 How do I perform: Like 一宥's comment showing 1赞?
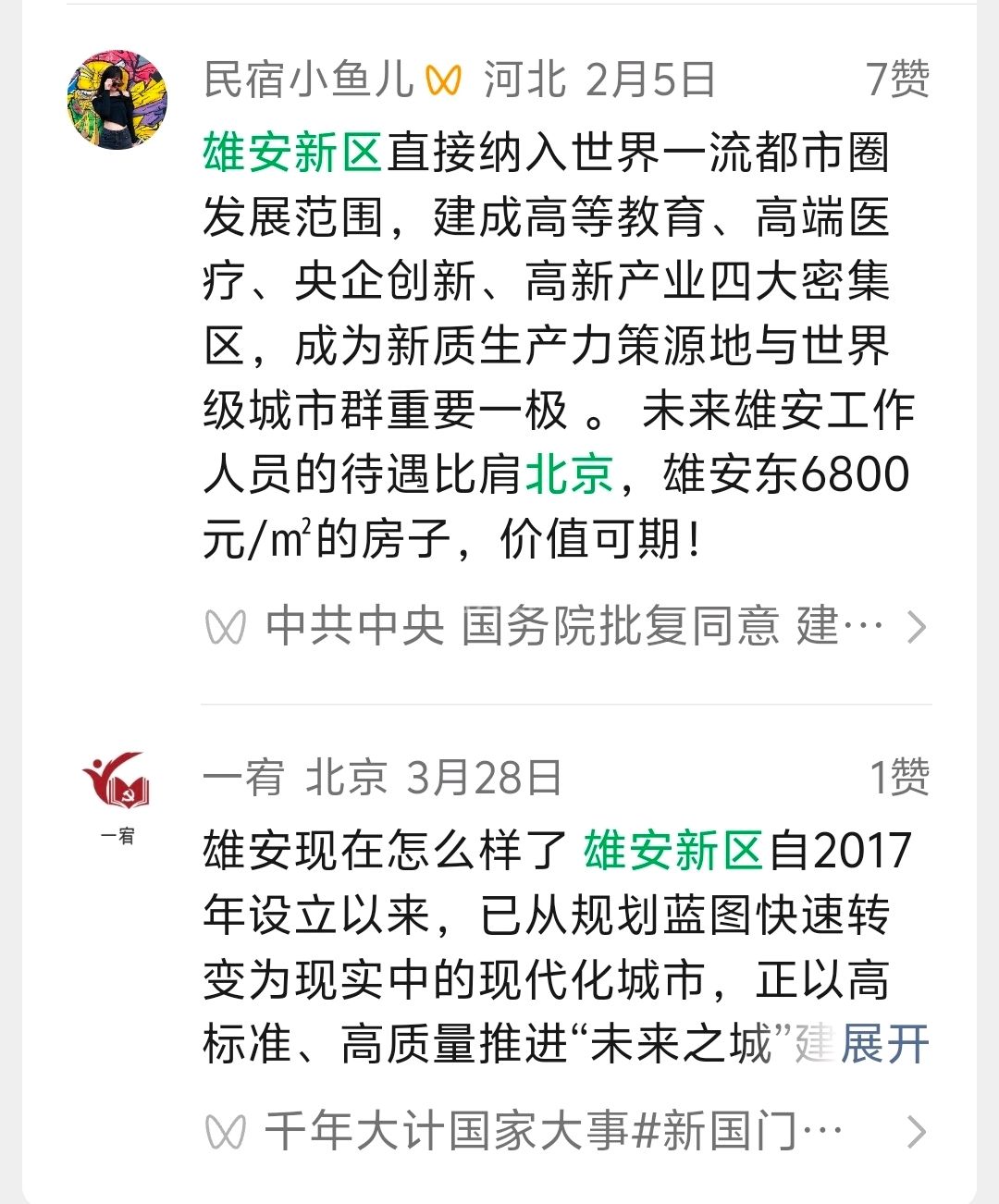click(899, 778)
